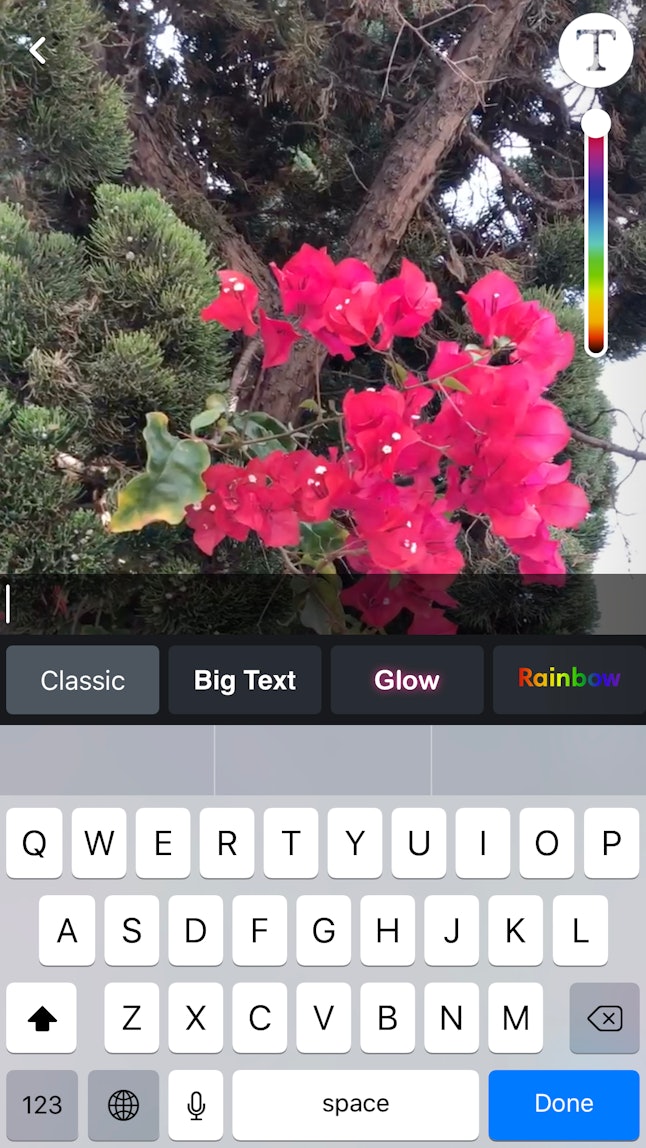The image size is (646, 1148).
Task: Go back using the top-left arrow
Action: tap(38, 50)
